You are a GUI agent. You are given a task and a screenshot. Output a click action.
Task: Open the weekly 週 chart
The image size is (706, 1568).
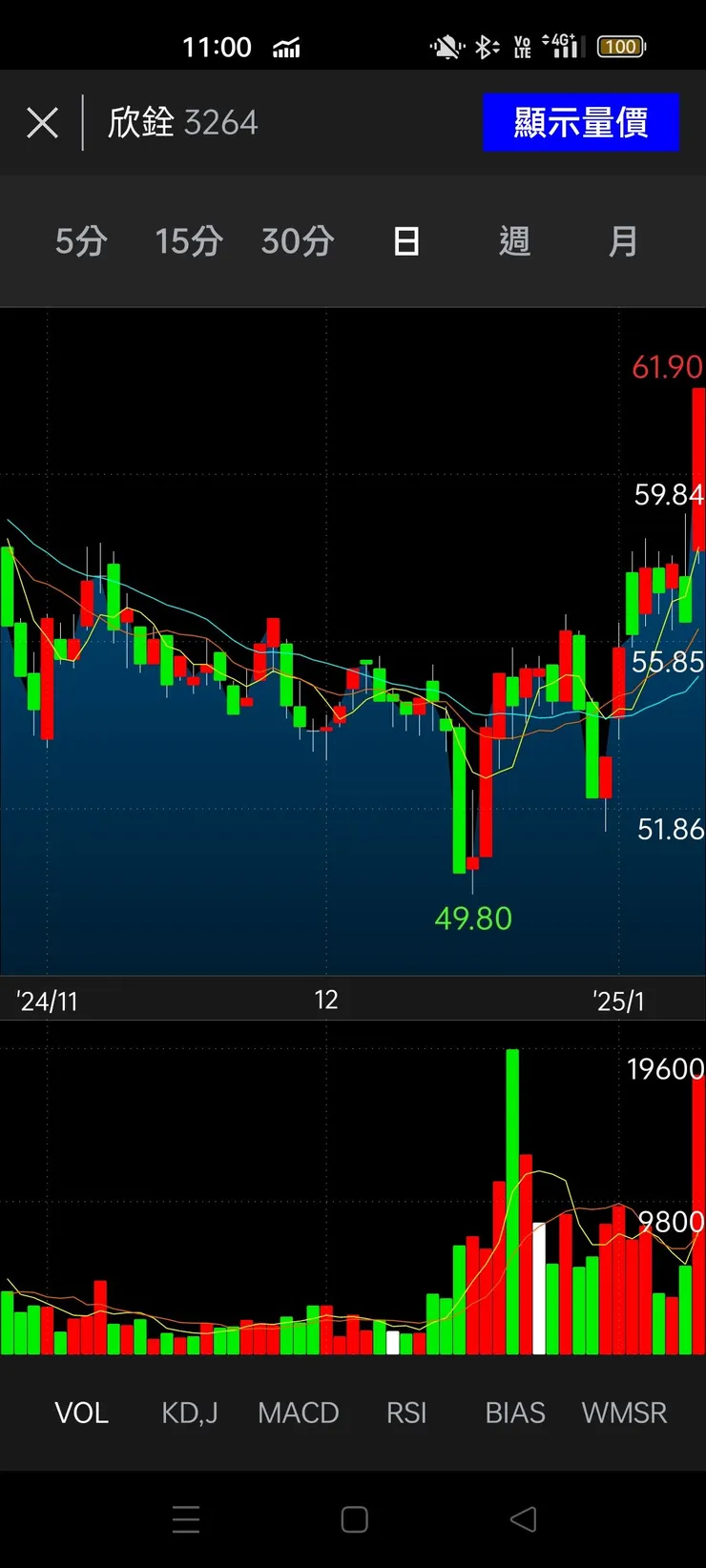[x=514, y=241]
